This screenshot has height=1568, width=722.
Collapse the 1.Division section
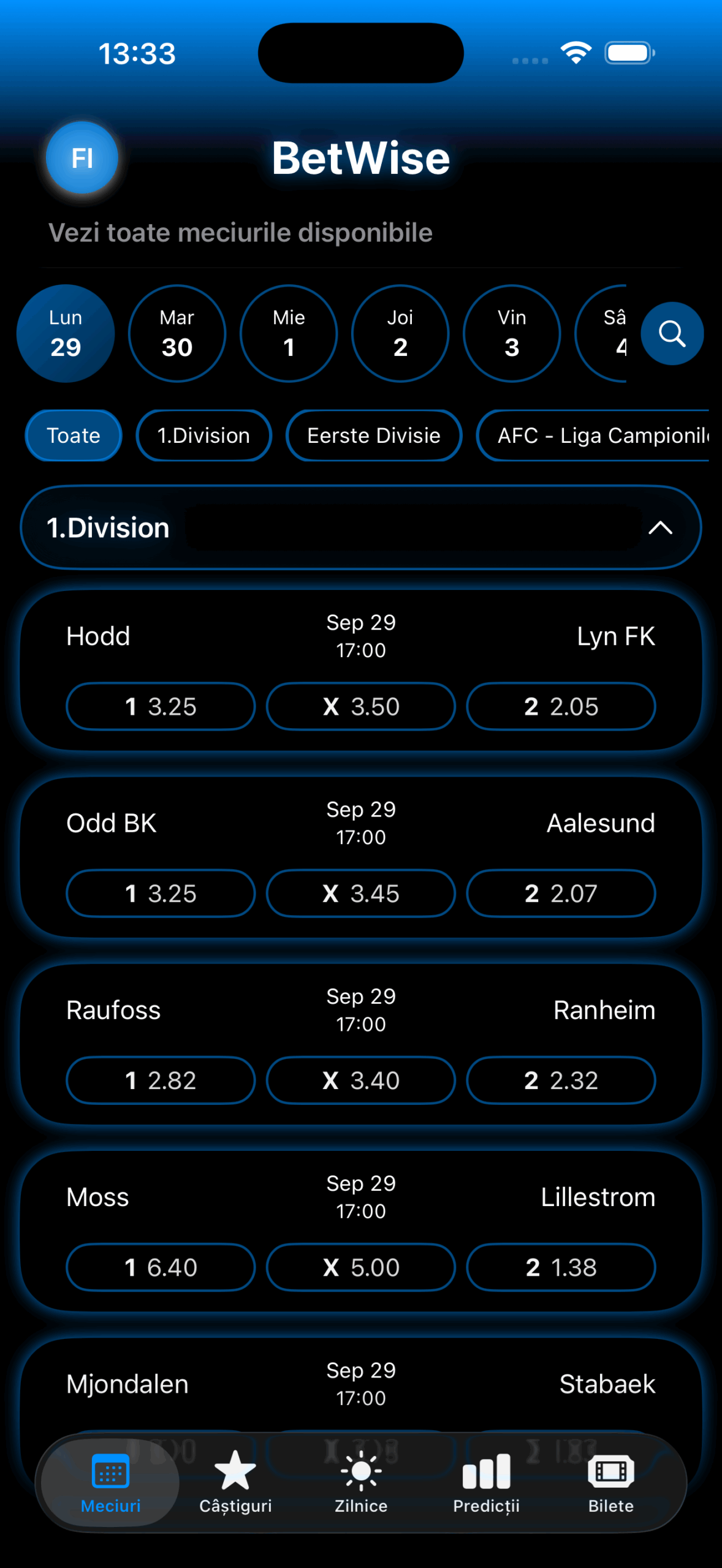point(660,528)
